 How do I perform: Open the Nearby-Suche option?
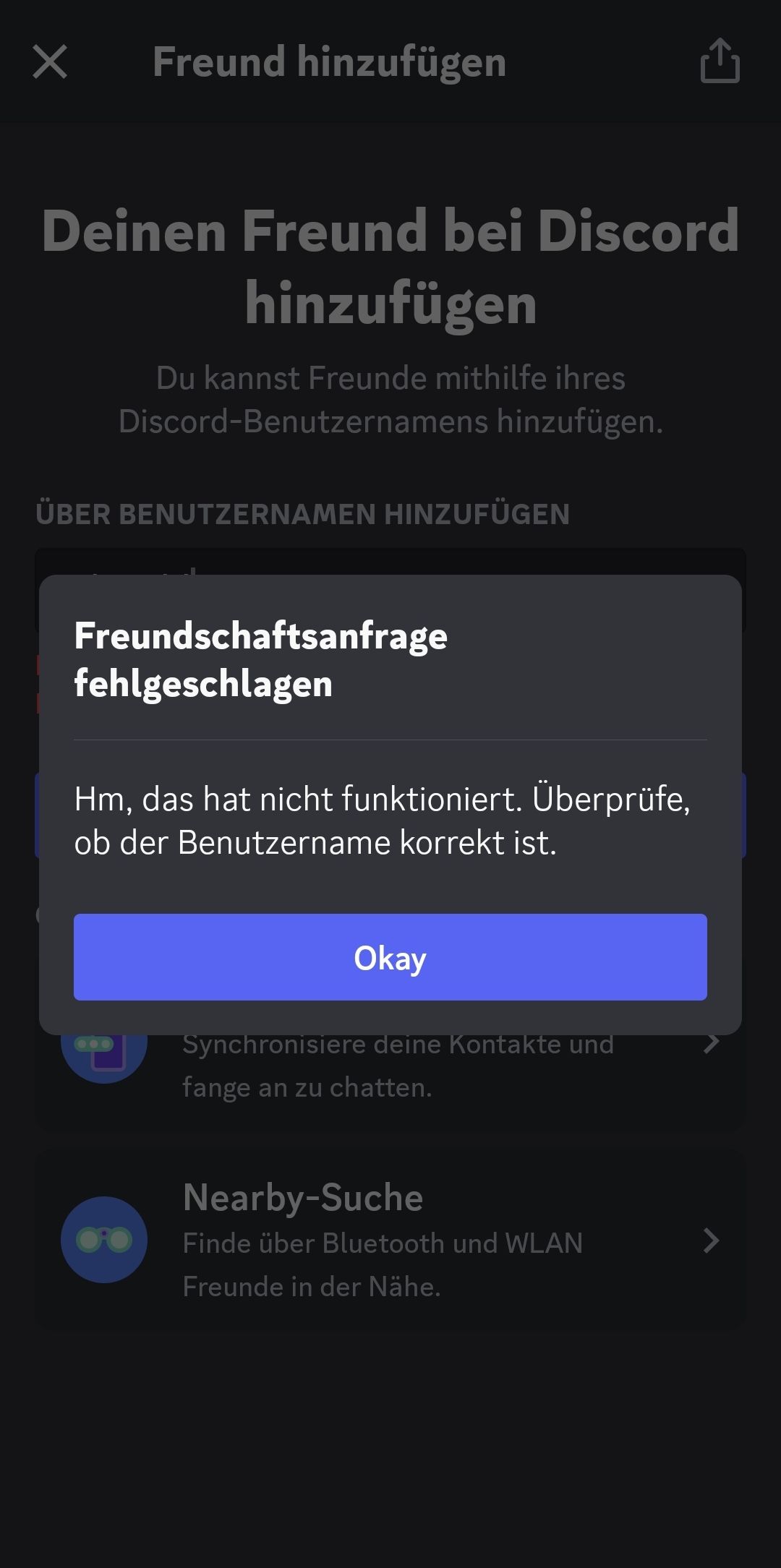click(x=390, y=1240)
